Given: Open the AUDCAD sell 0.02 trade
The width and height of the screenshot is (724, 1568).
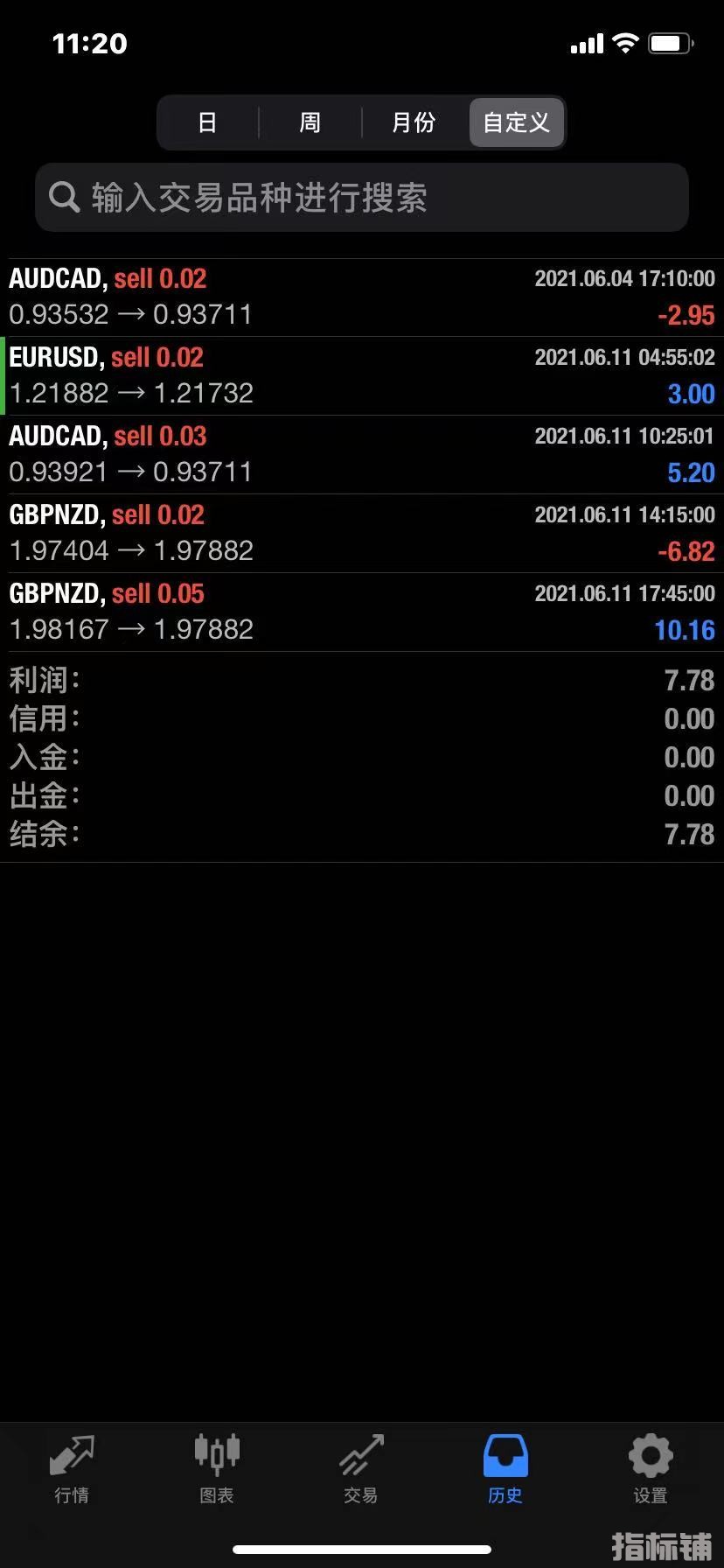Looking at the screenshot, I should click(x=362, y=297).
